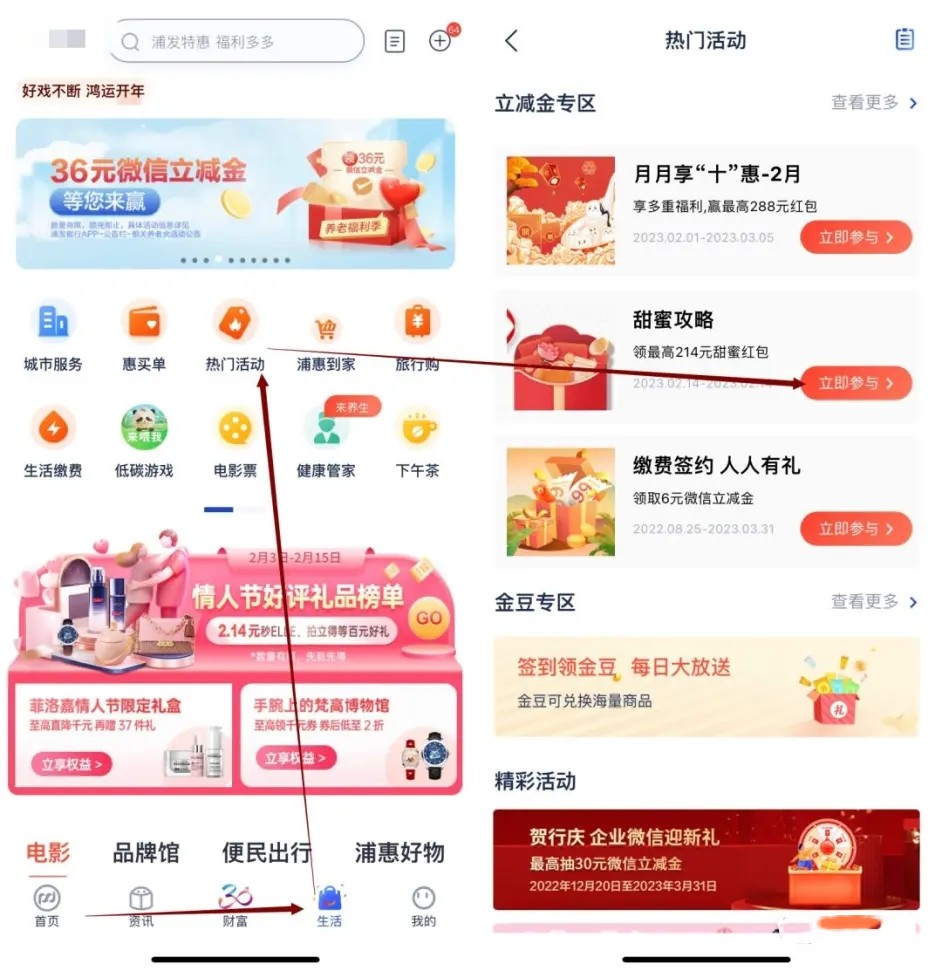Switch to the 生活 bottom tab
This screenshot has width=942, height=971.
329,905
